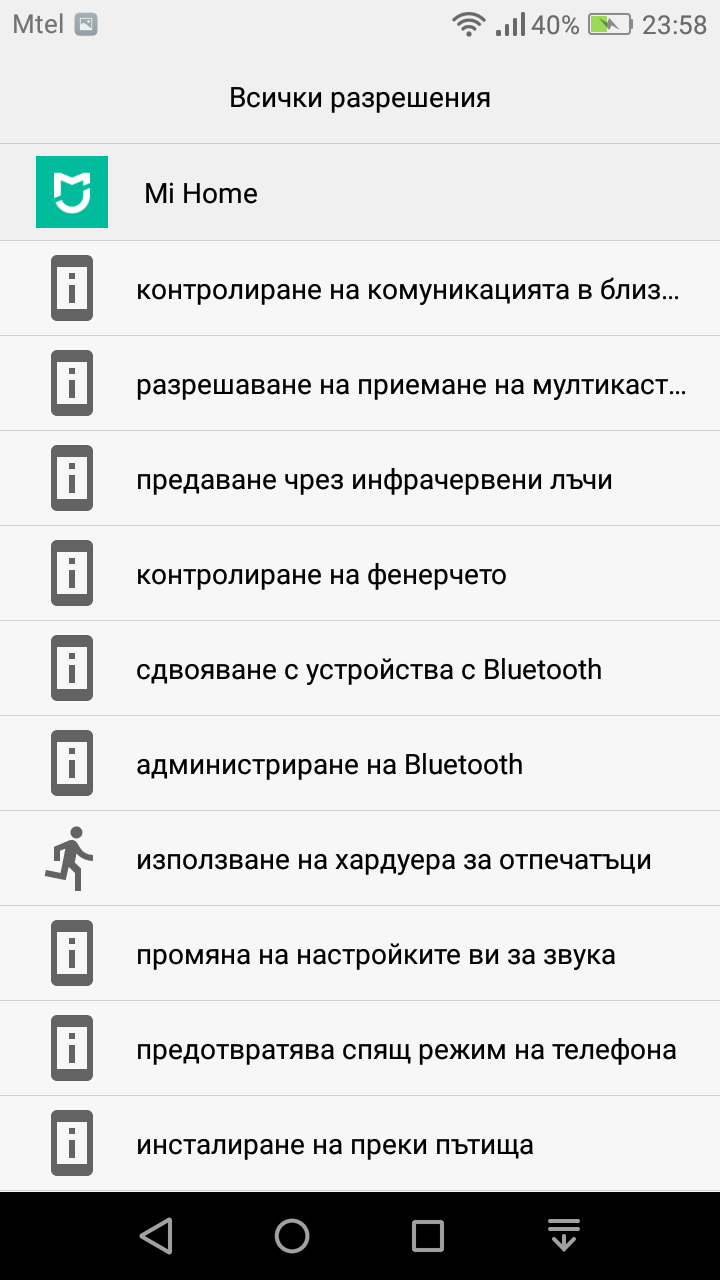The width and height of the screenshot is (720, 1280).
Task: View details for 'администриране на Bluetooth'
Action: click(360, 764)
